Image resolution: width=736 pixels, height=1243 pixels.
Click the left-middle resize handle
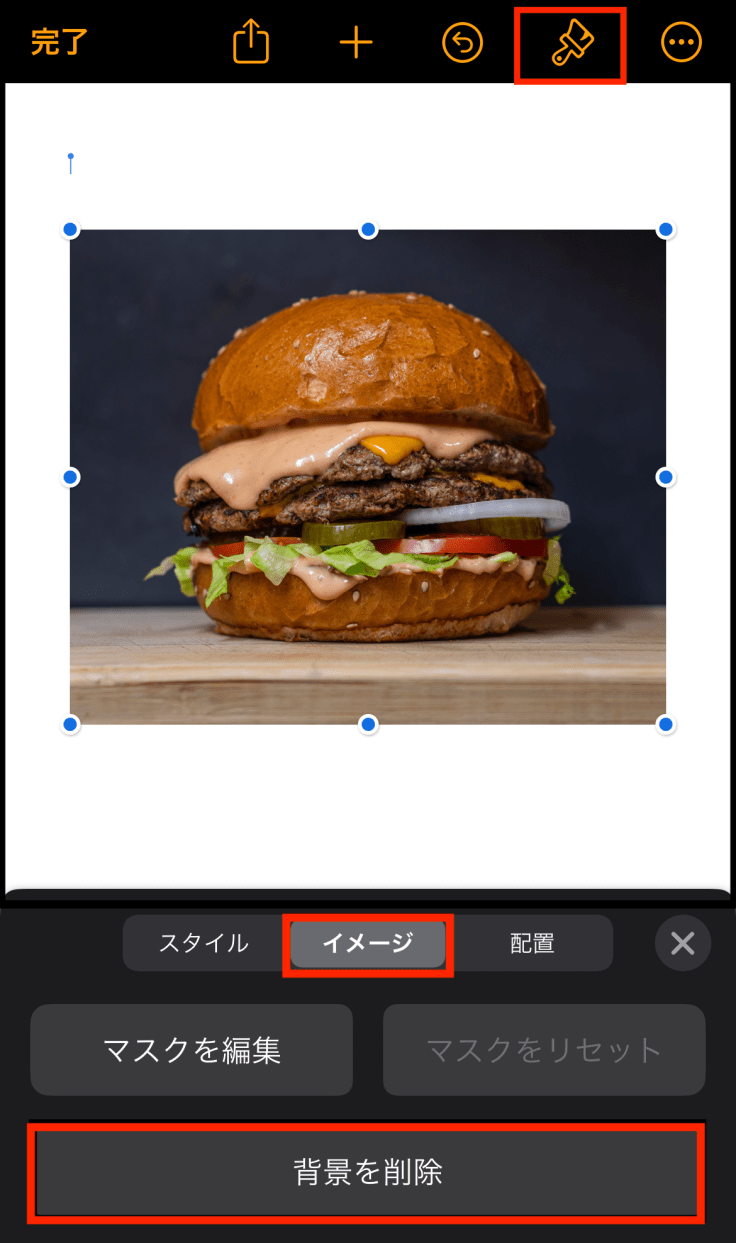pyautogui.click(x=70, y=477)
